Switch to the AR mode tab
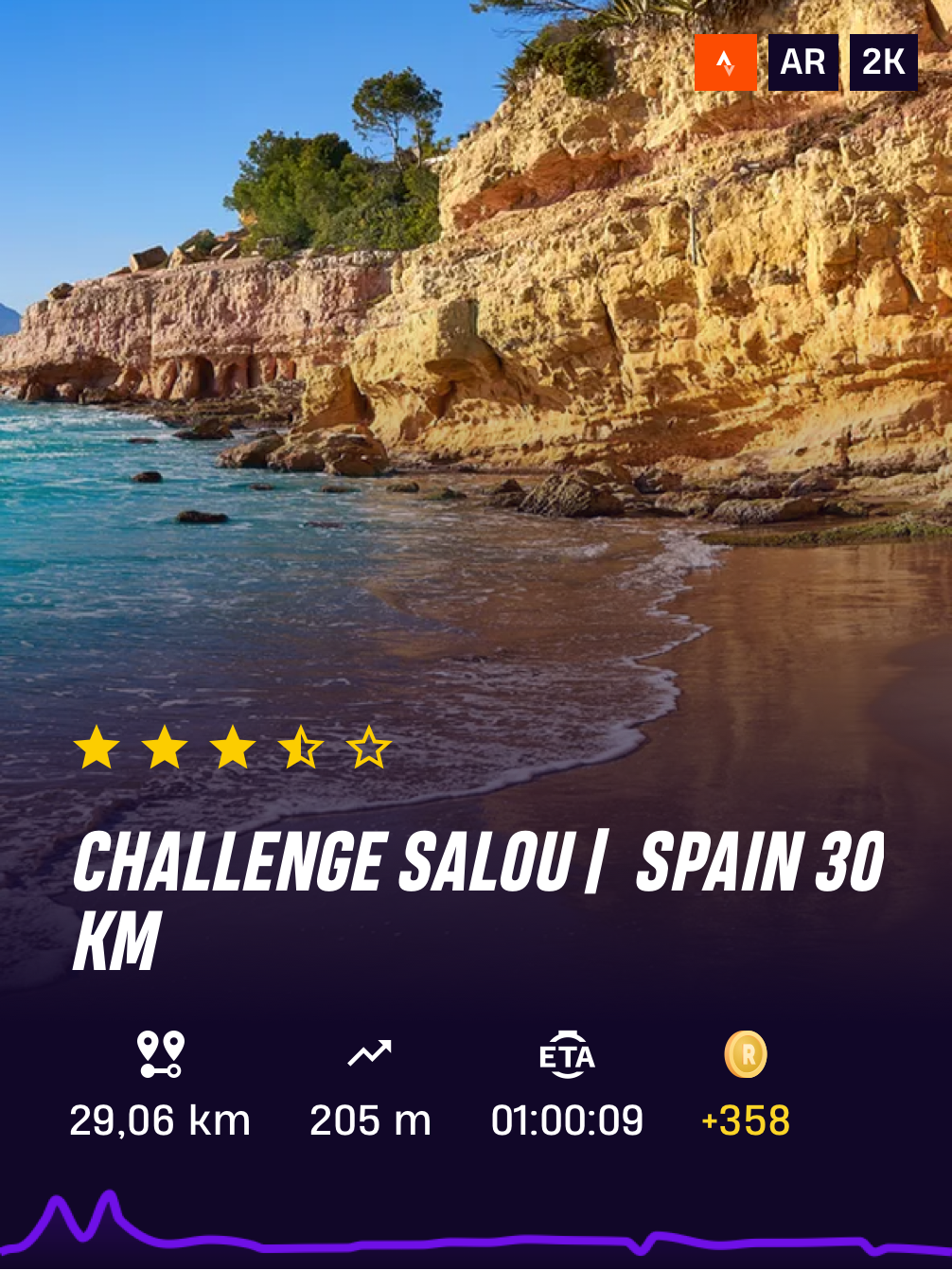Viewport: 952px width, 1270px height. tap(802, 62)
